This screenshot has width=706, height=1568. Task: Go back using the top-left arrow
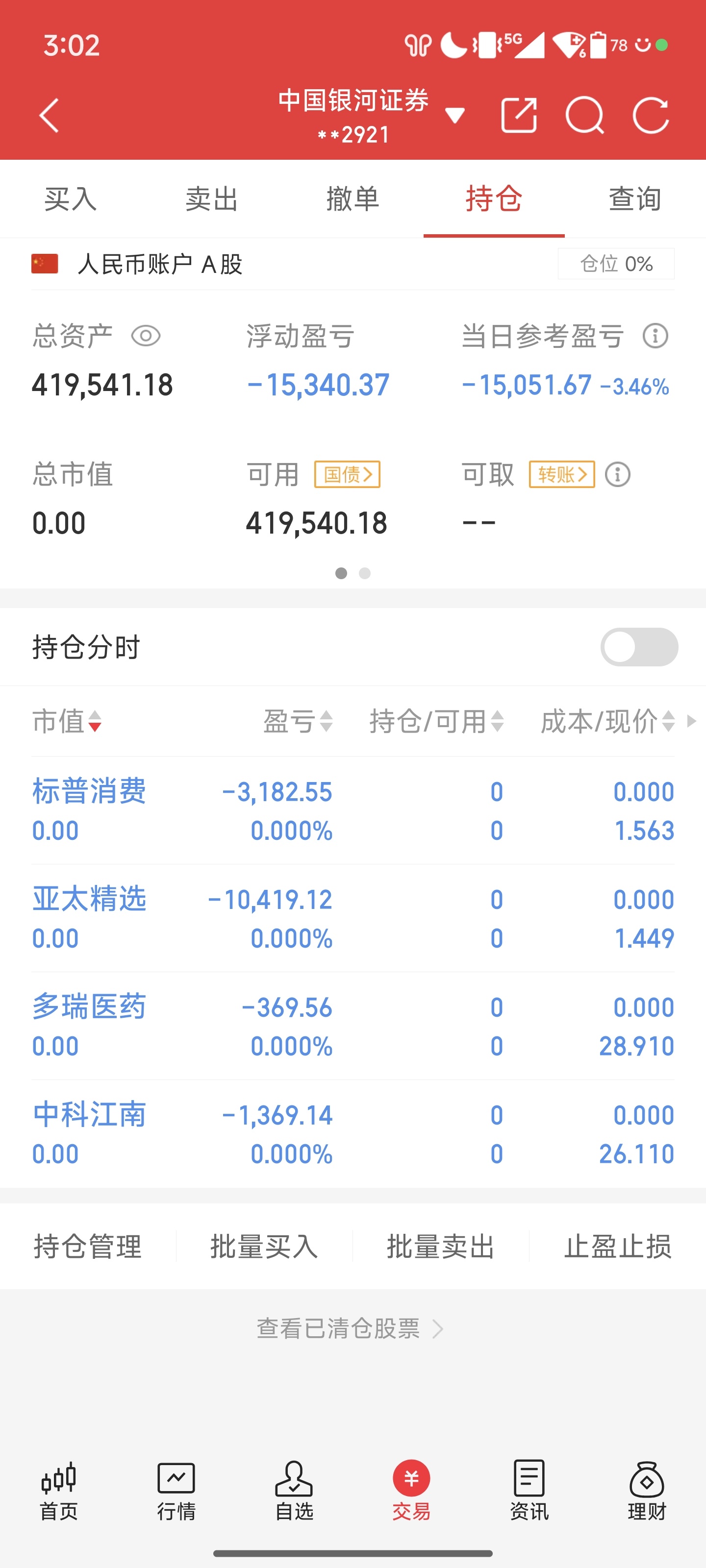pyautogui.click(x=49, y=115)
